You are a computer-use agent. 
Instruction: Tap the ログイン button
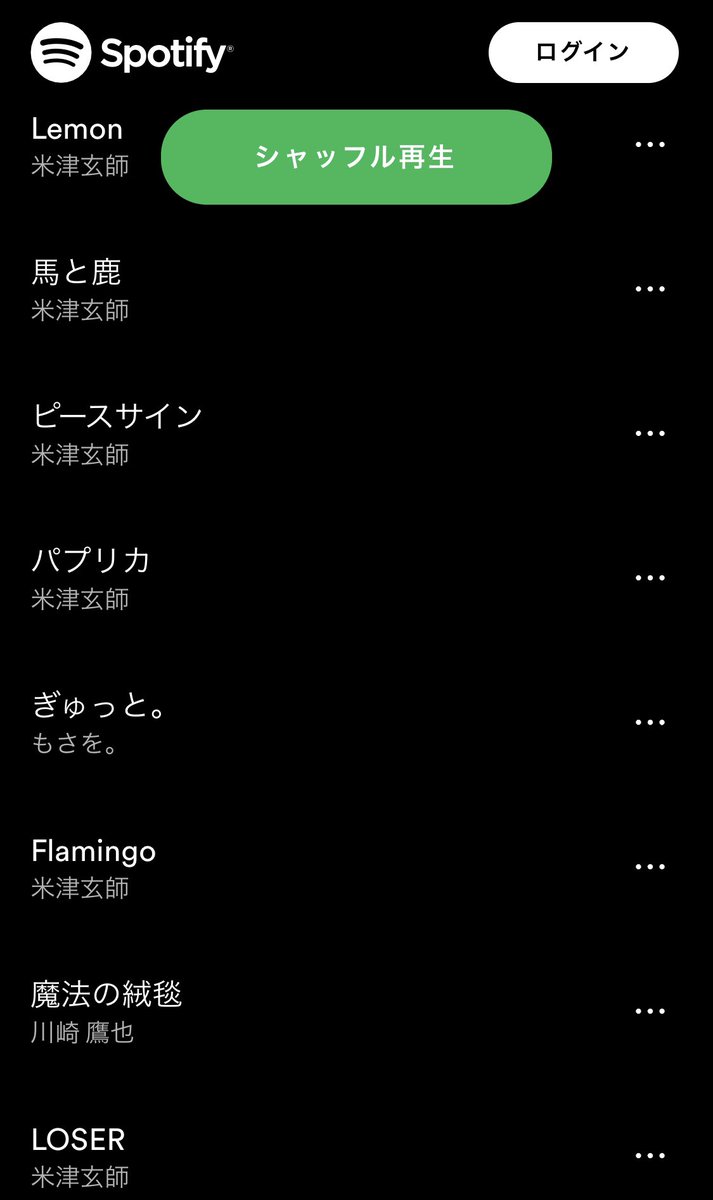point(583,52)
